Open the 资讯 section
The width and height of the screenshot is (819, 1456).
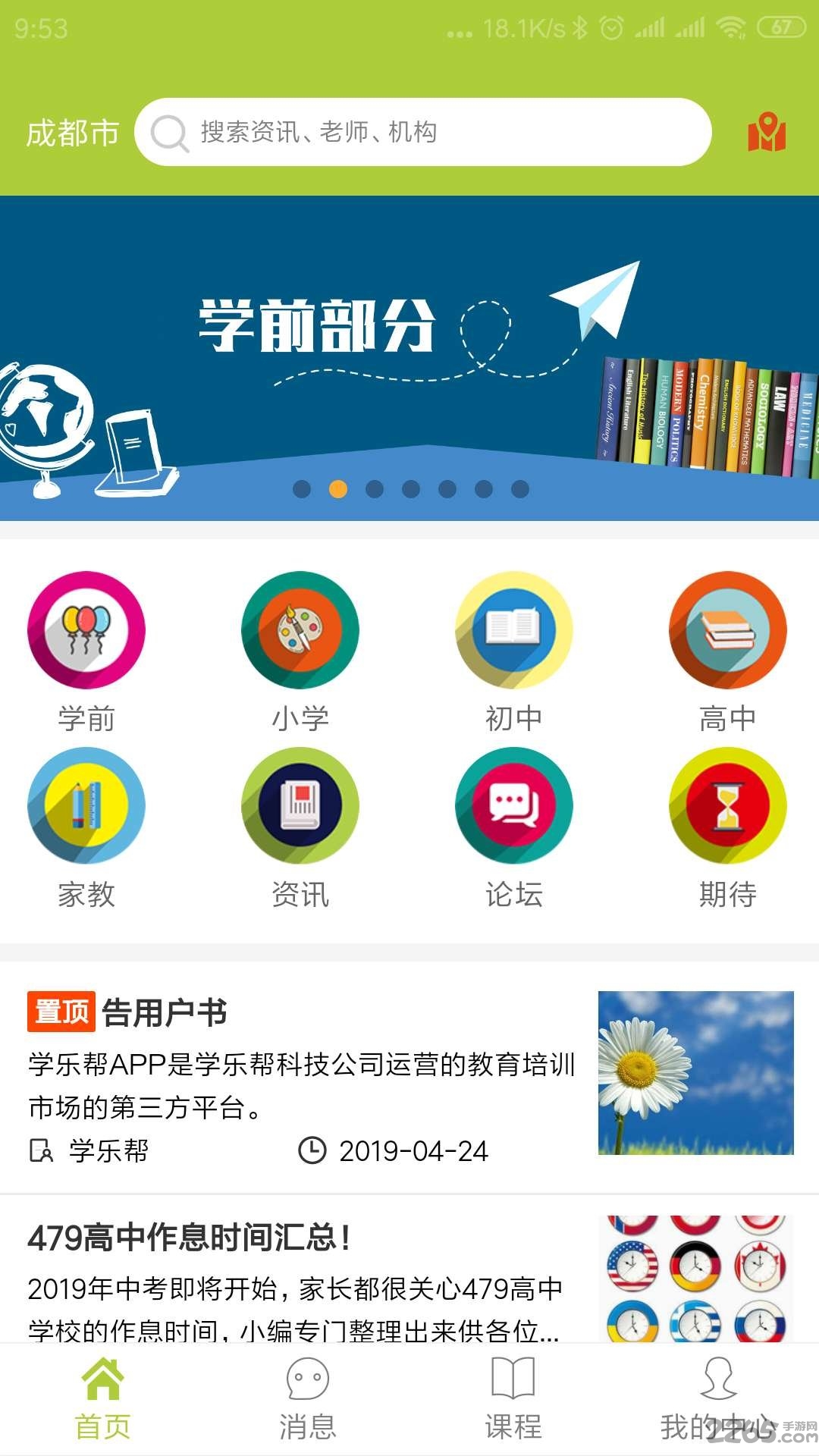pyautogui.click(x=300, y=828)
